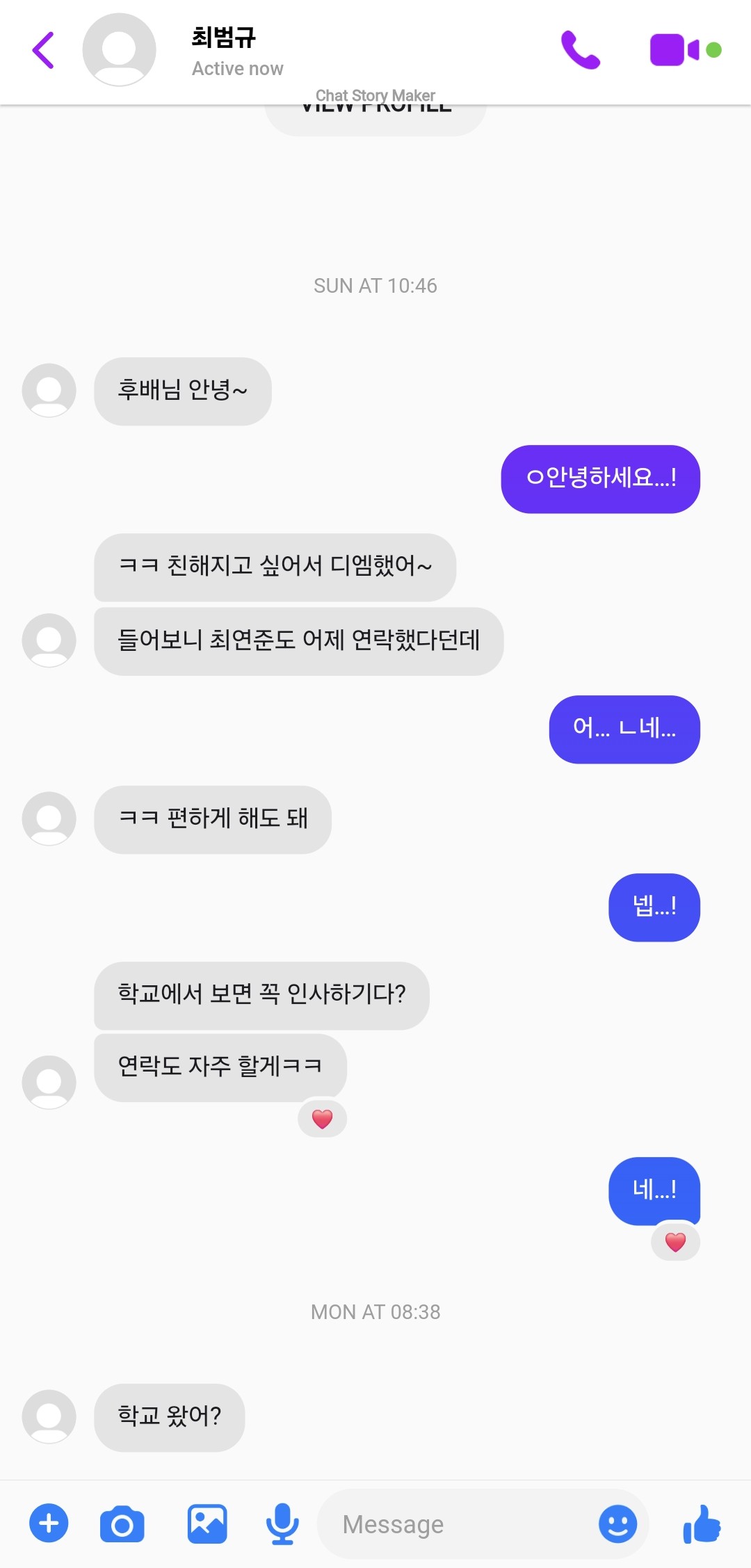Open the emoji picker in message box
751x1568 pixels.
tap(617, 1524)
